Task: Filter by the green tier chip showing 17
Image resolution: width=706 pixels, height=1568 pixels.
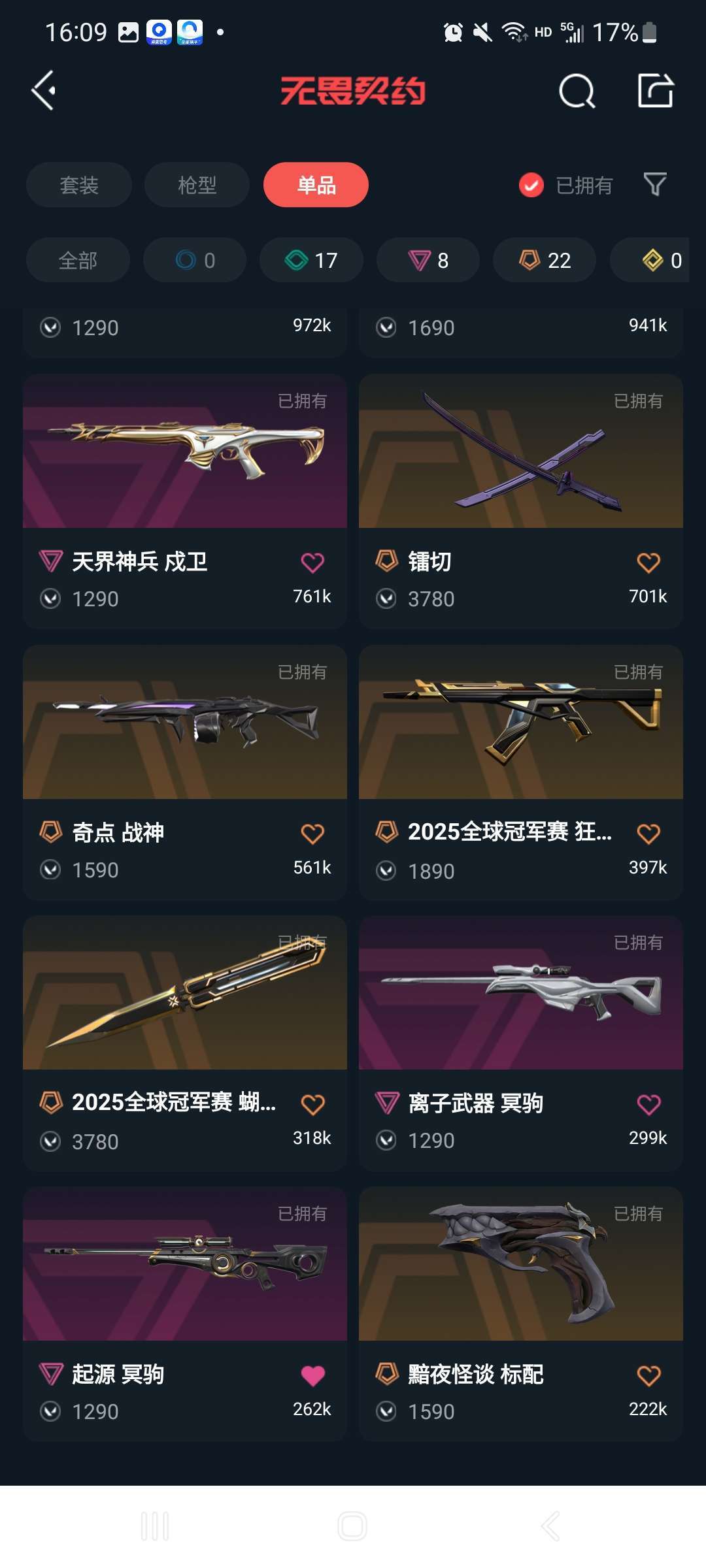Action: (311, 260)
